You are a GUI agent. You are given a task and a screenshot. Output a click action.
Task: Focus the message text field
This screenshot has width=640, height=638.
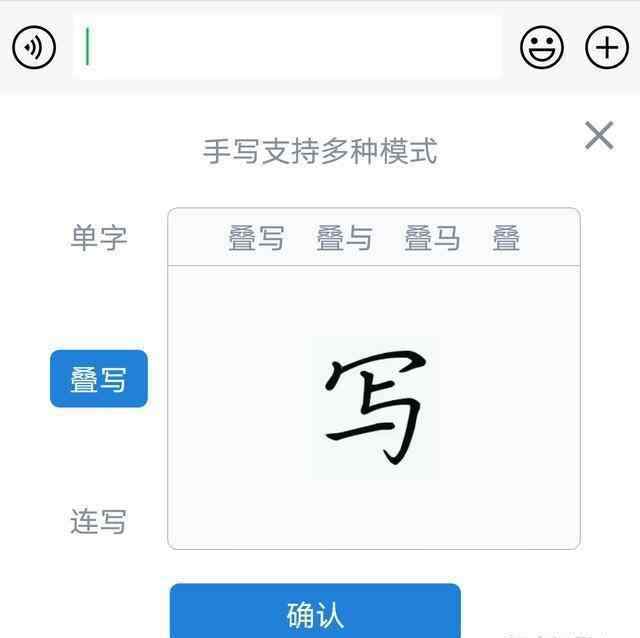[x=288, y=47]
